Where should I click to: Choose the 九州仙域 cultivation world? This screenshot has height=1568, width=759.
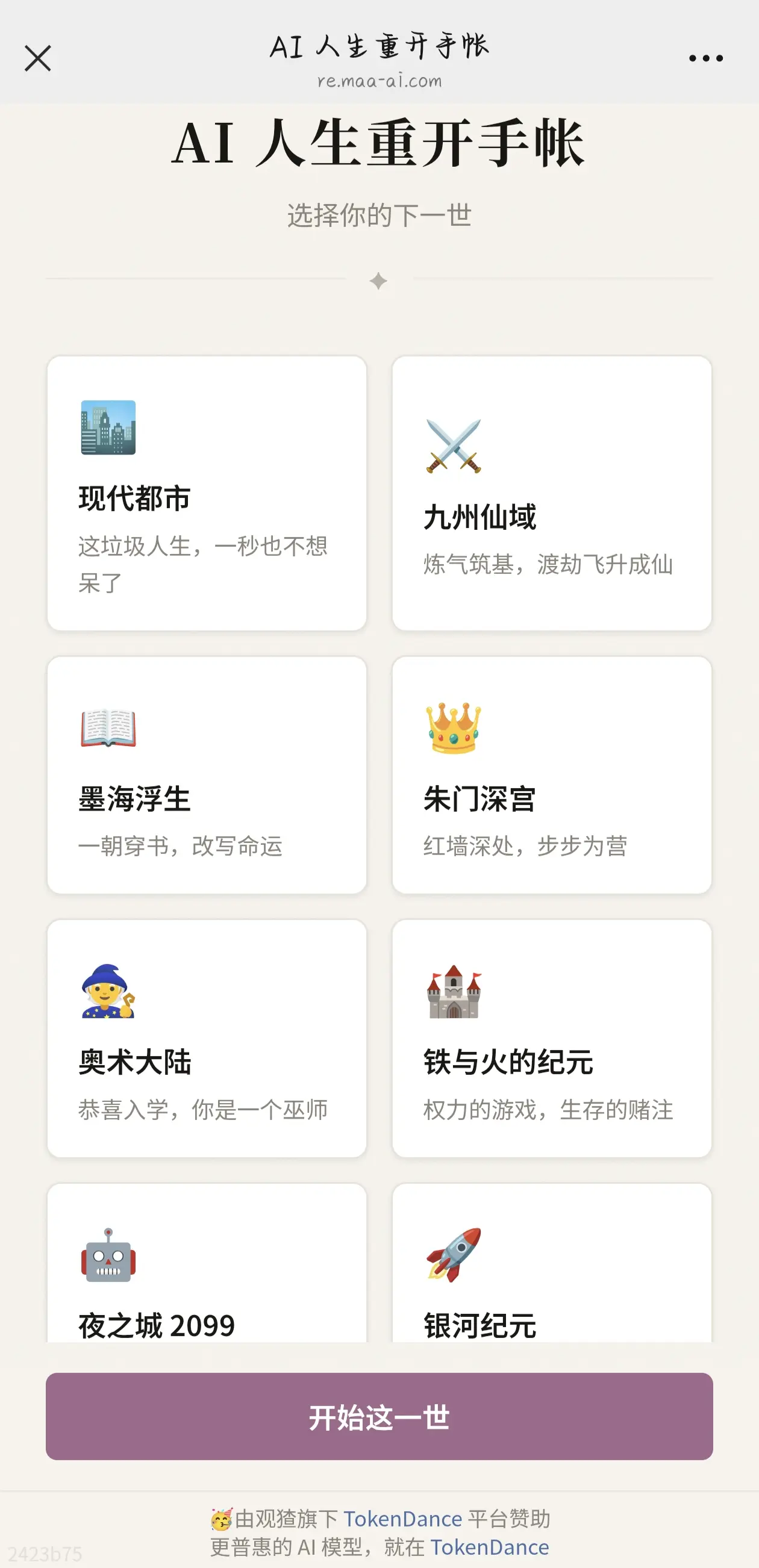(x=552, y=493)
